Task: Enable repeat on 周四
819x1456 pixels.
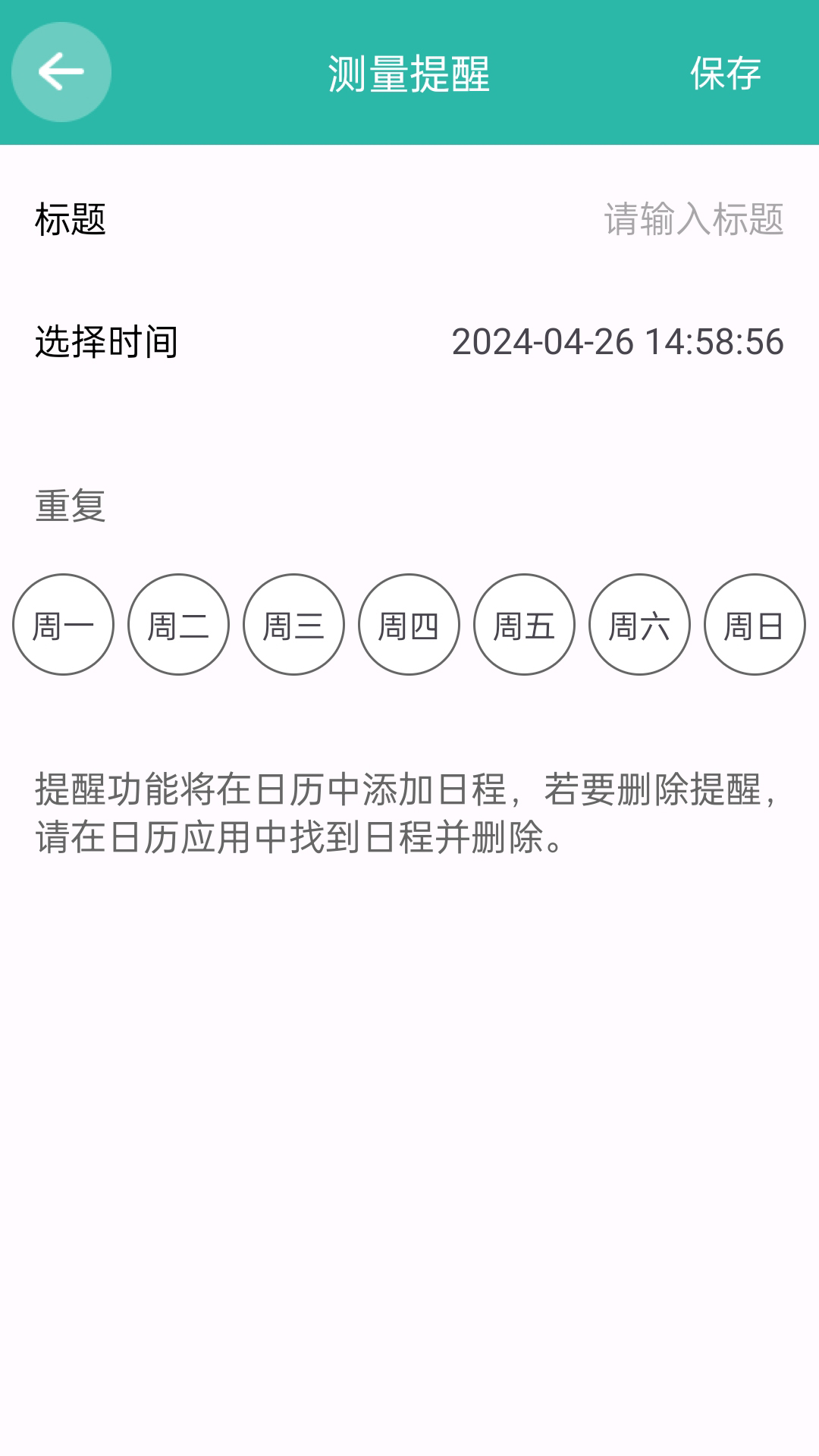Action: [409, 625]
